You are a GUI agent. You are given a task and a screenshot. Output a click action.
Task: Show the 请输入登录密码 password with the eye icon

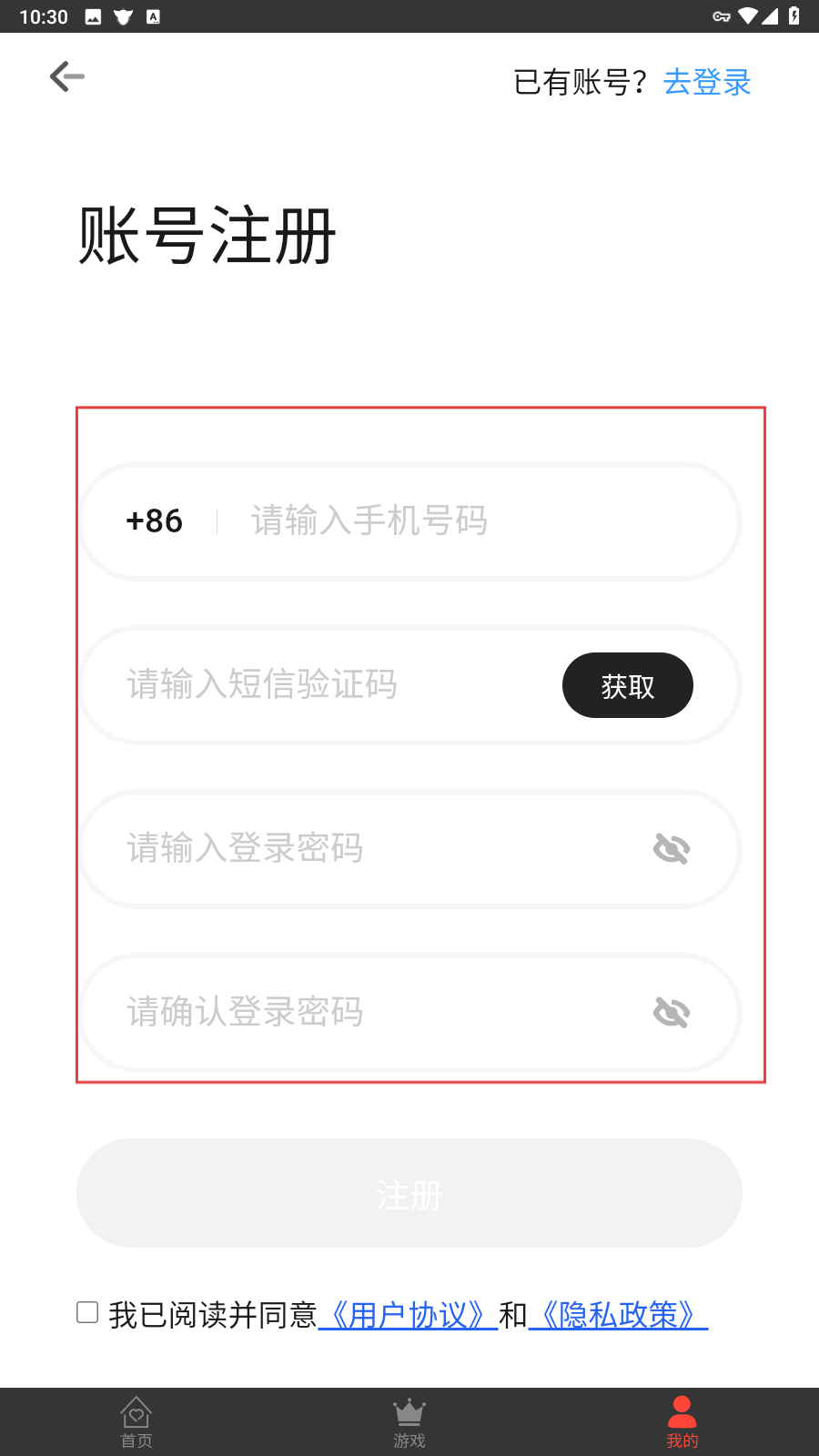672,849
